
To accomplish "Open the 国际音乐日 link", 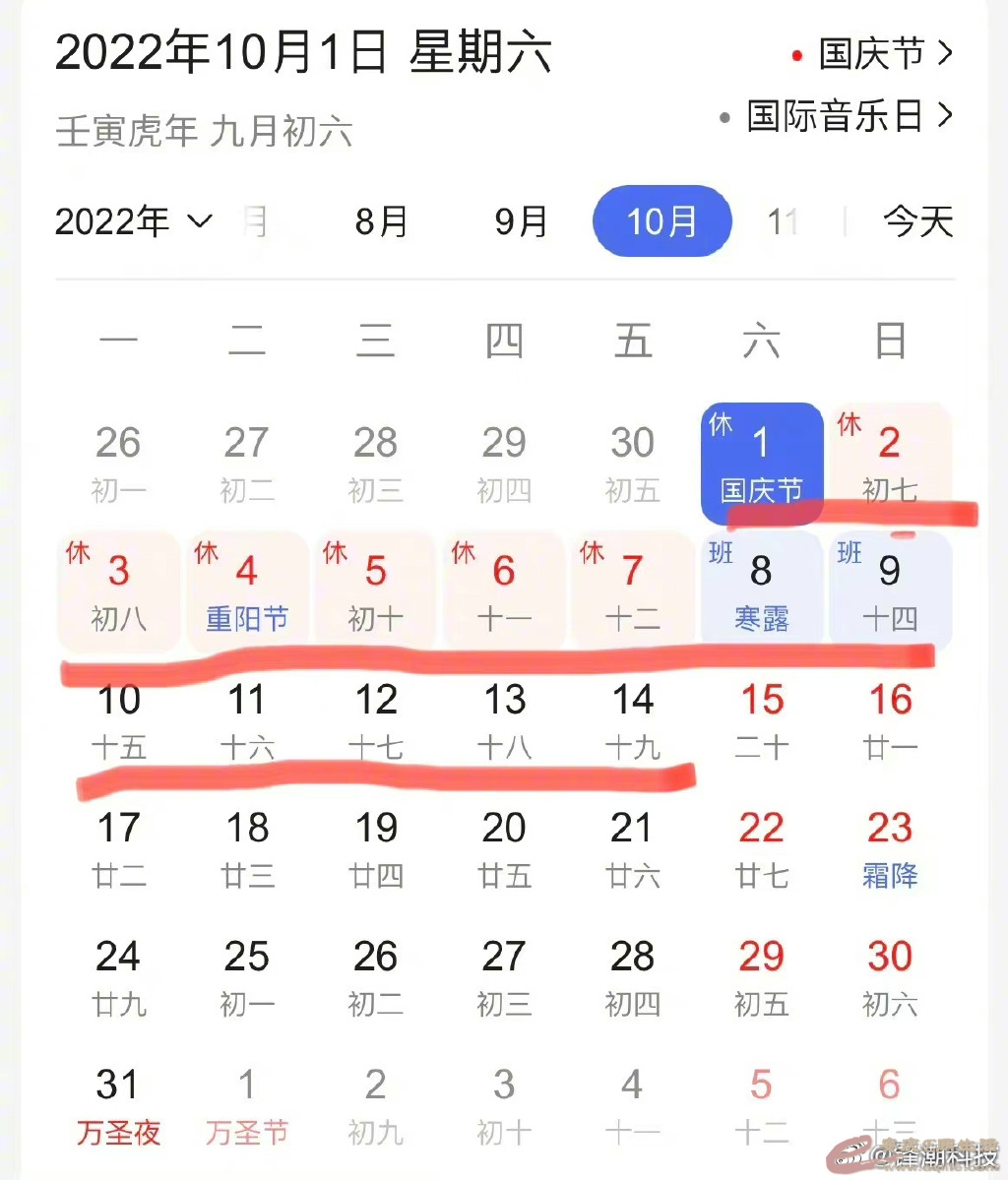I will point(839,116).
